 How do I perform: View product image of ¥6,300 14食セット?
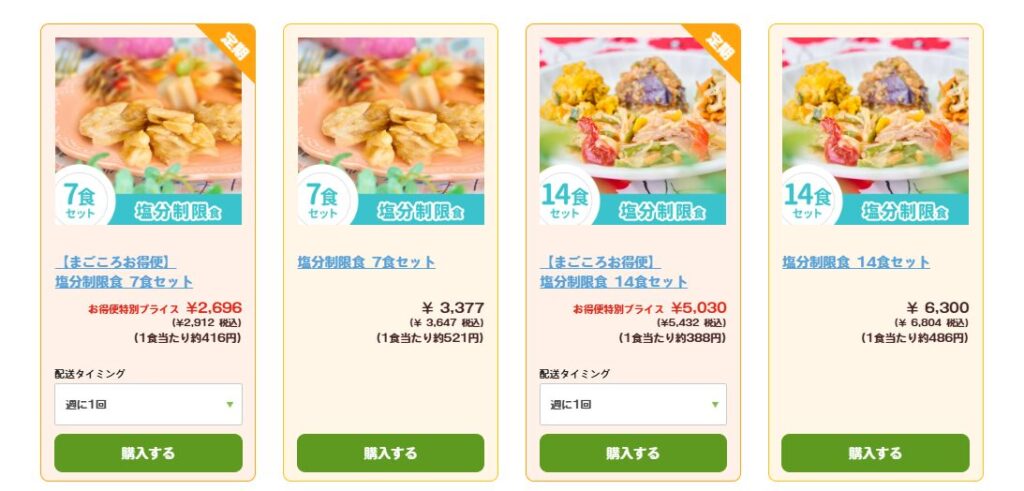[875, 130]
